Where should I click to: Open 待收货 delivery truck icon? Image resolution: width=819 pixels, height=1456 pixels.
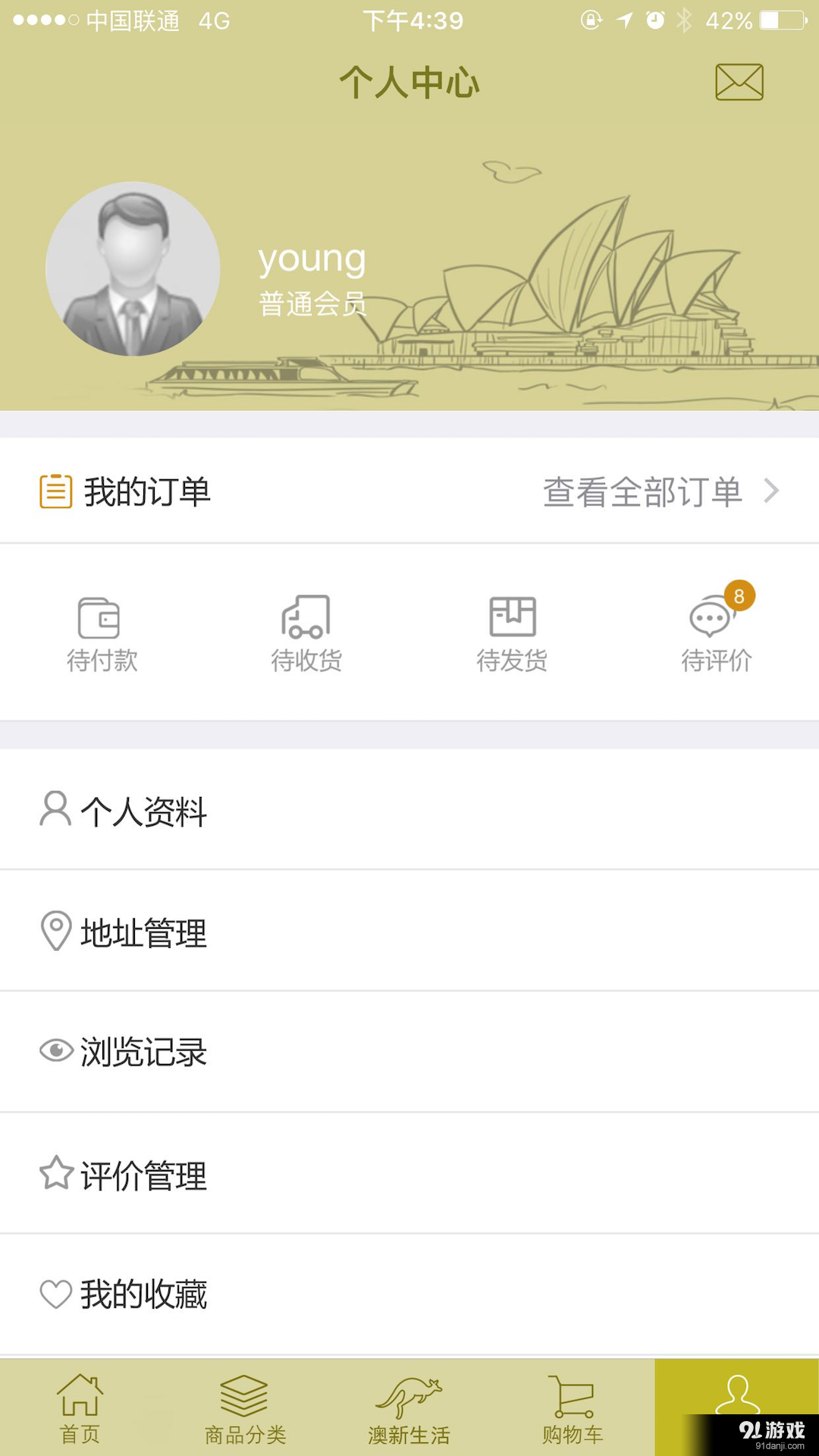[306, 618]
